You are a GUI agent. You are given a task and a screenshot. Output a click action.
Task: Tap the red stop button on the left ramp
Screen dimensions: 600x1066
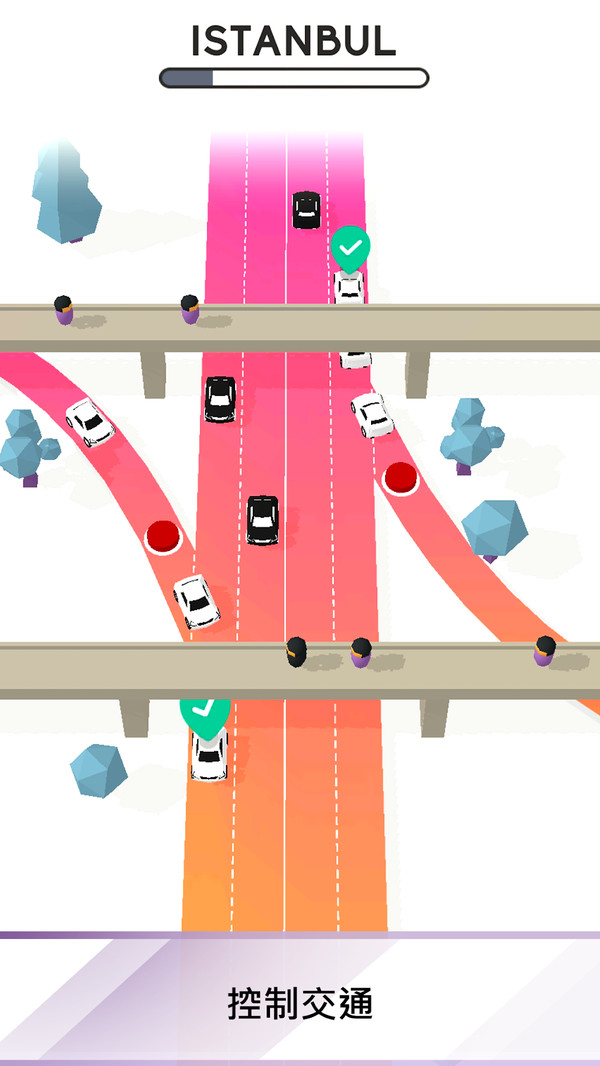(163, 536)
